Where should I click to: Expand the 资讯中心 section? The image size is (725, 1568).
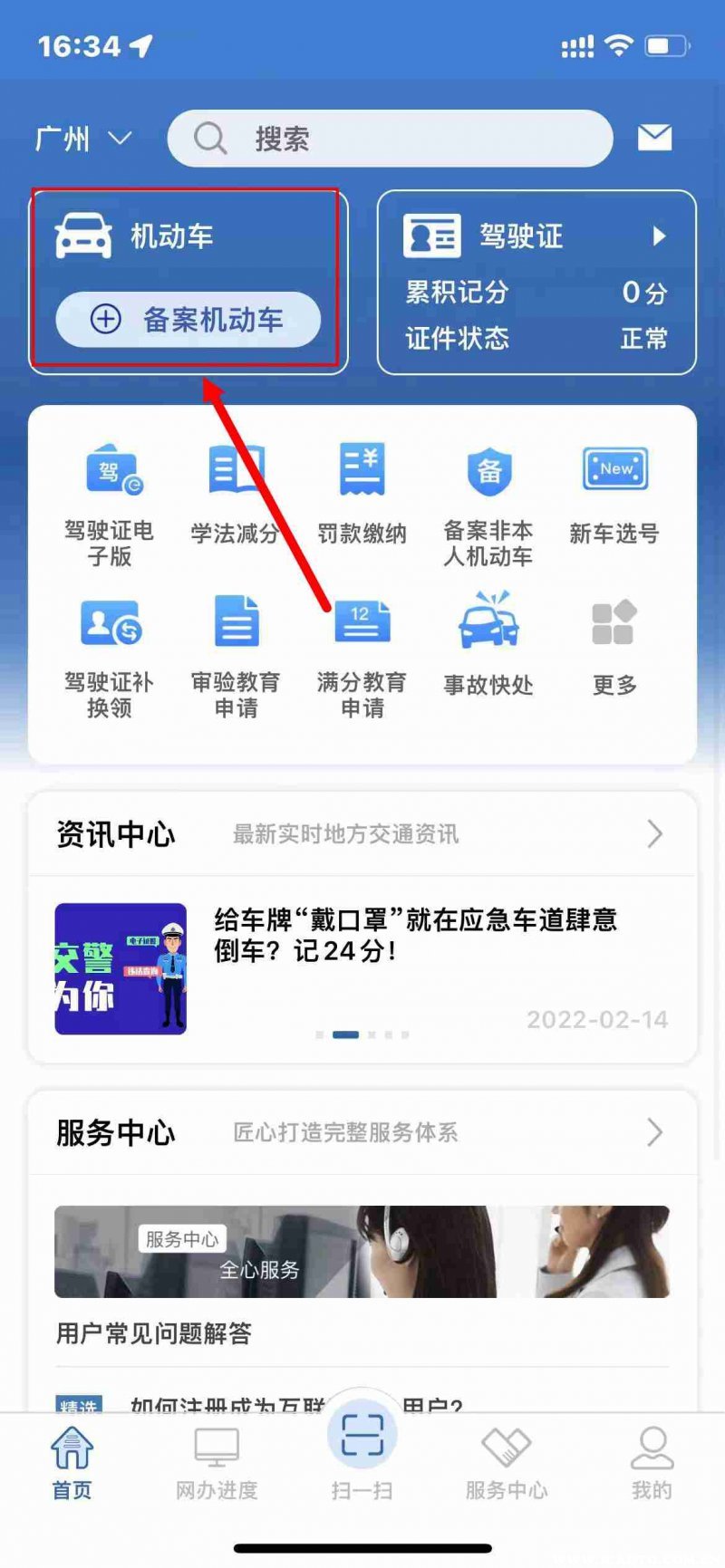pos(654,833)
